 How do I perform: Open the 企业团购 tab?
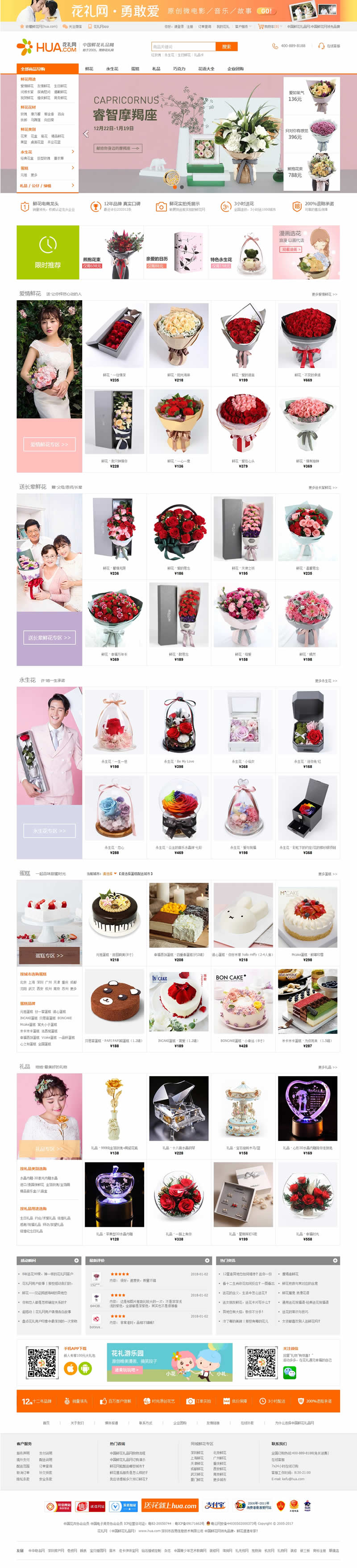235,69
